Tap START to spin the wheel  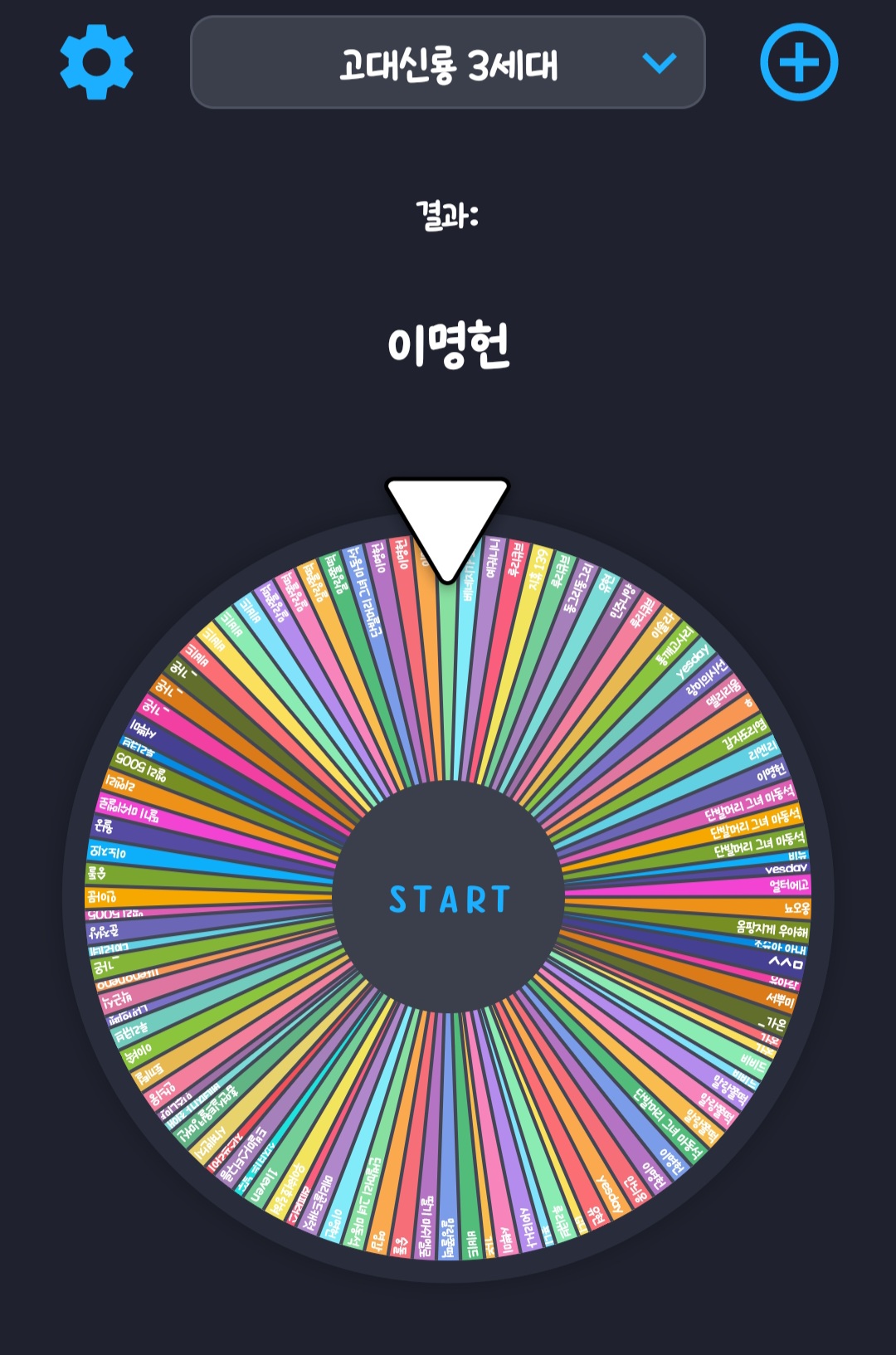(449, 899)
